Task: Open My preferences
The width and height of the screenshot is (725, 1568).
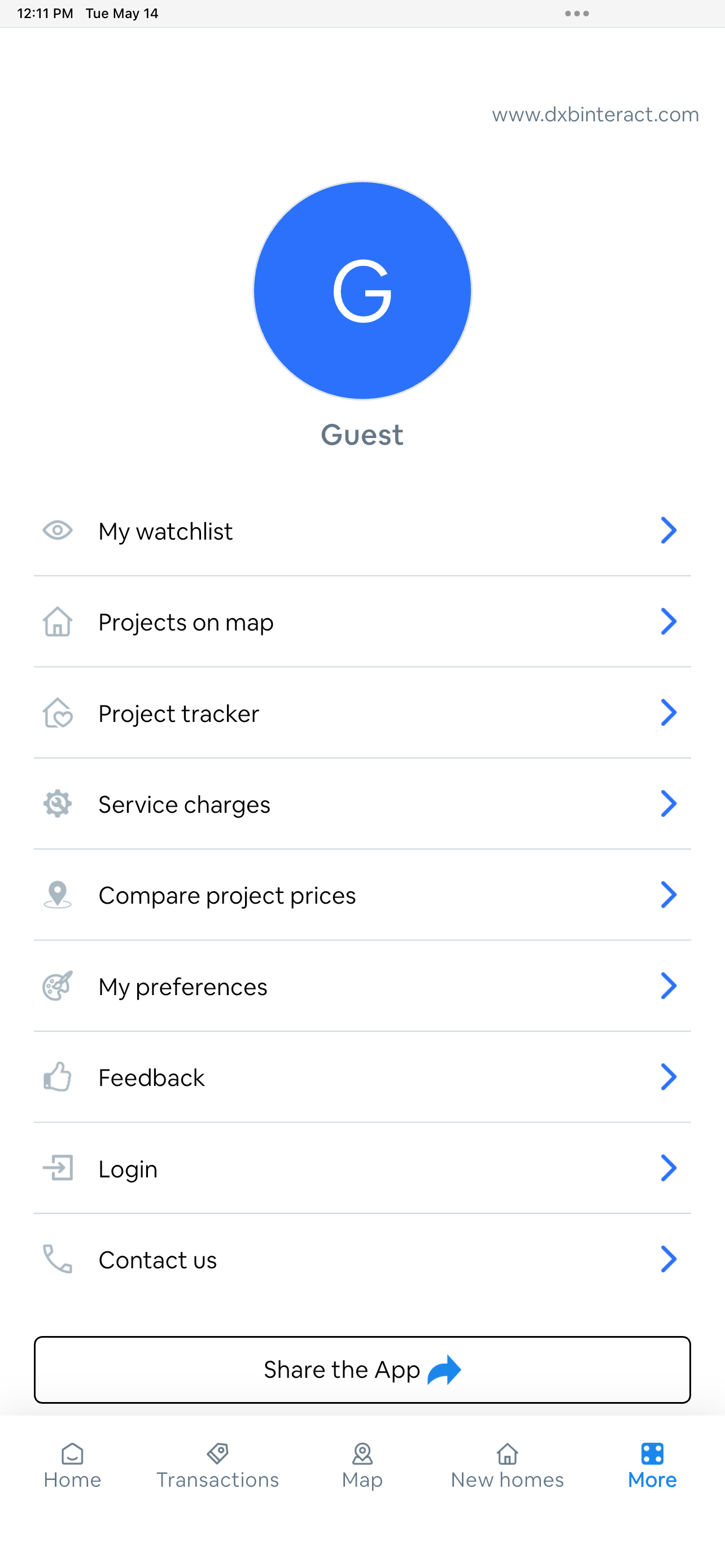Action: pos(362,986)
